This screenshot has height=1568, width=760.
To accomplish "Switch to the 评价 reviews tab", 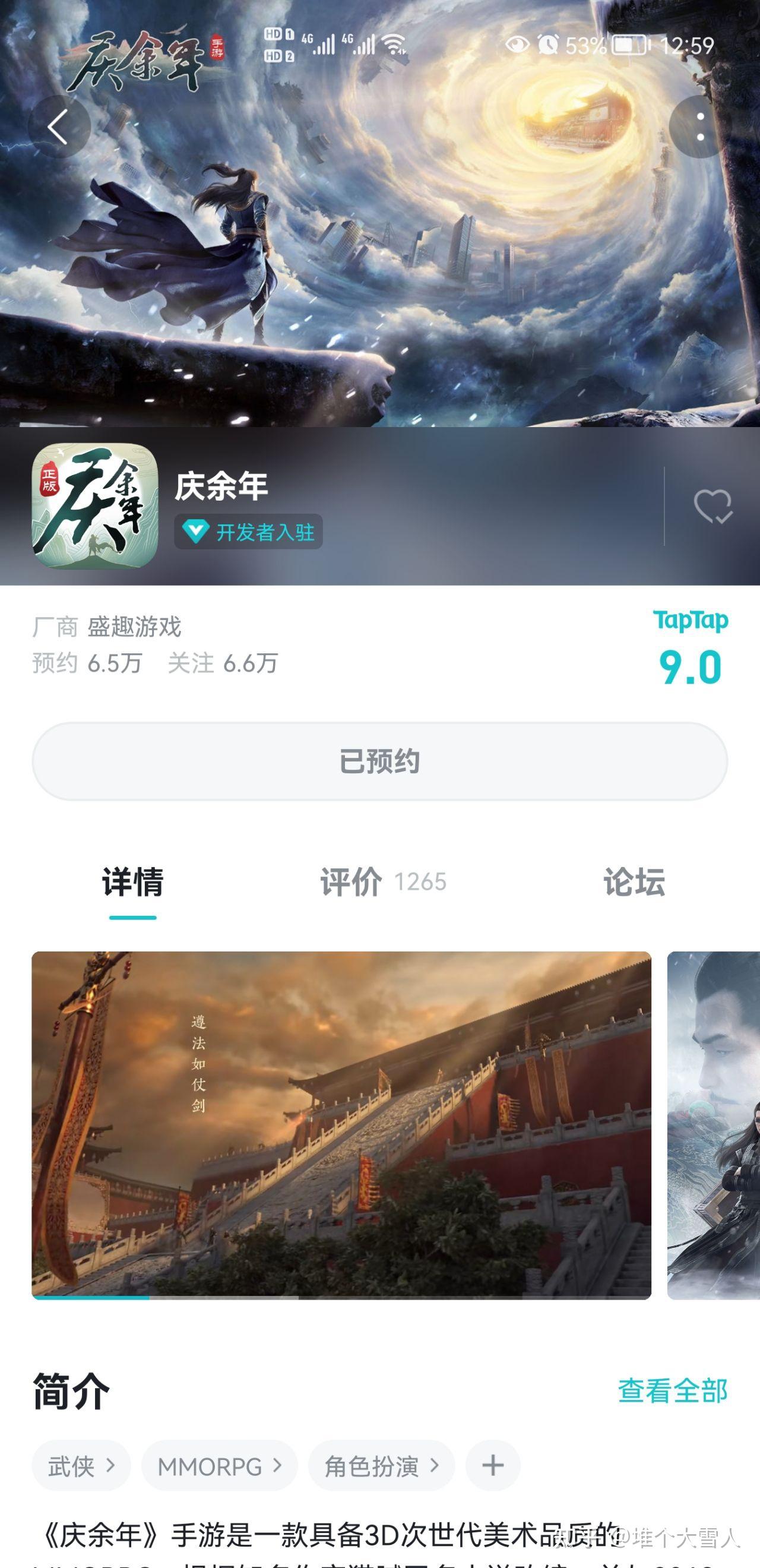I will (382, 881).
